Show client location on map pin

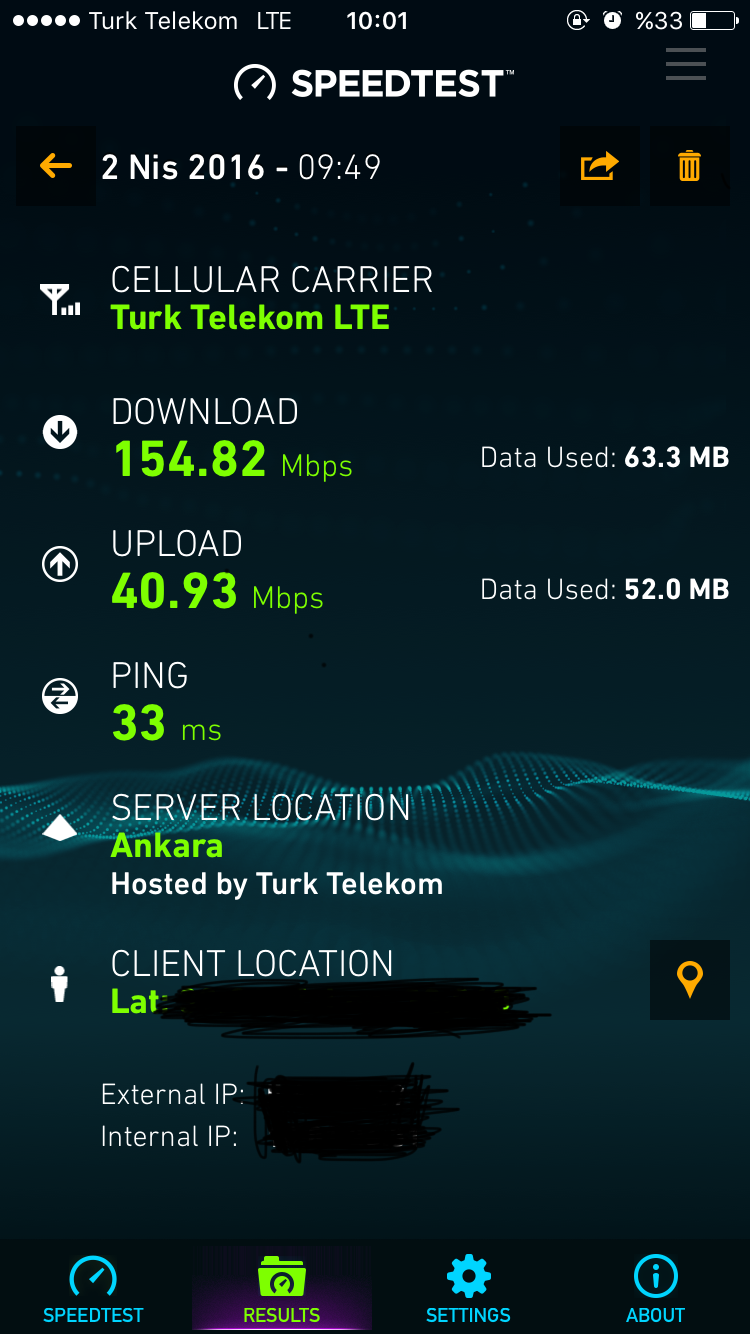(690, 979)
